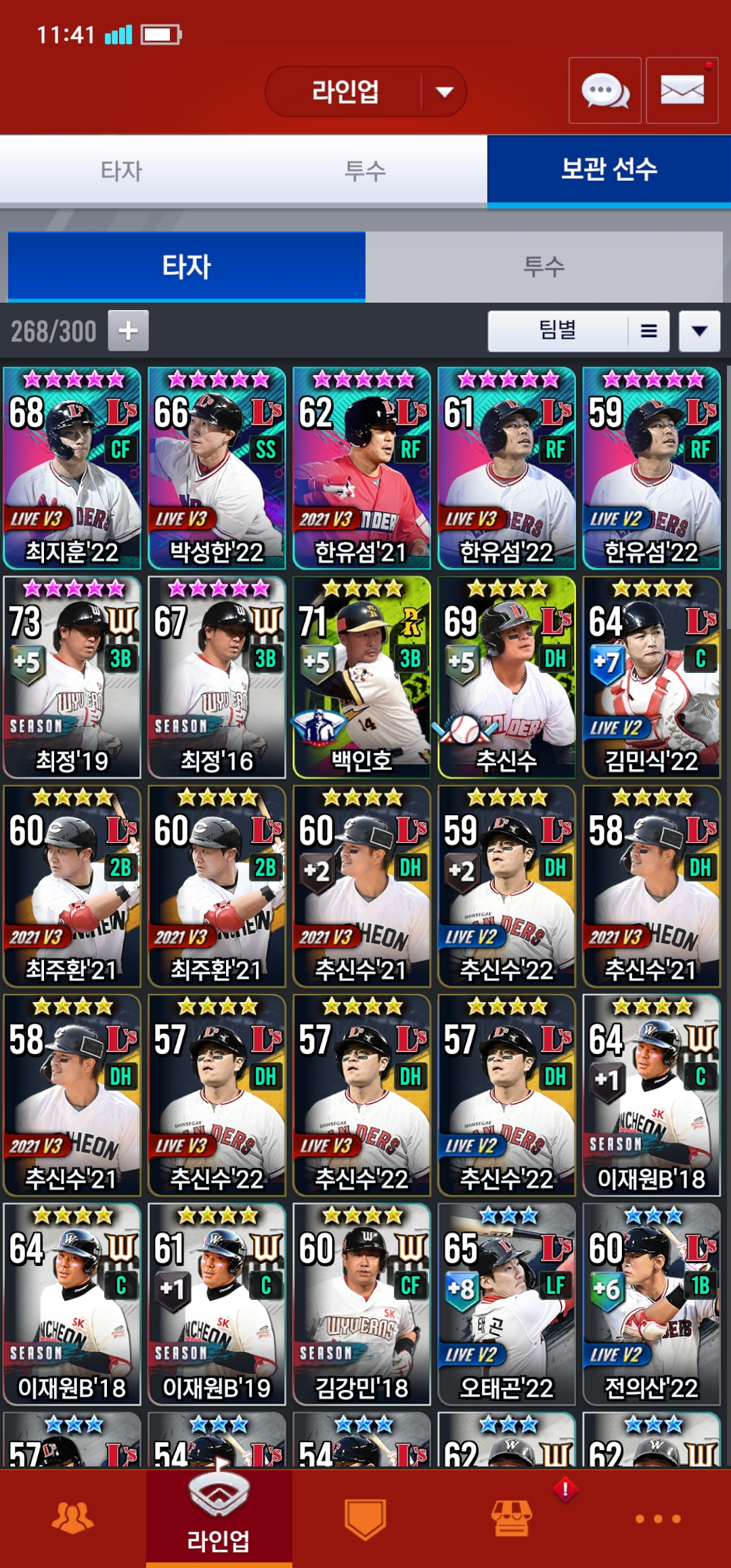Open the shop icon in bottom navigation
Viewport: 731px width, 1568px height.
511,1518
